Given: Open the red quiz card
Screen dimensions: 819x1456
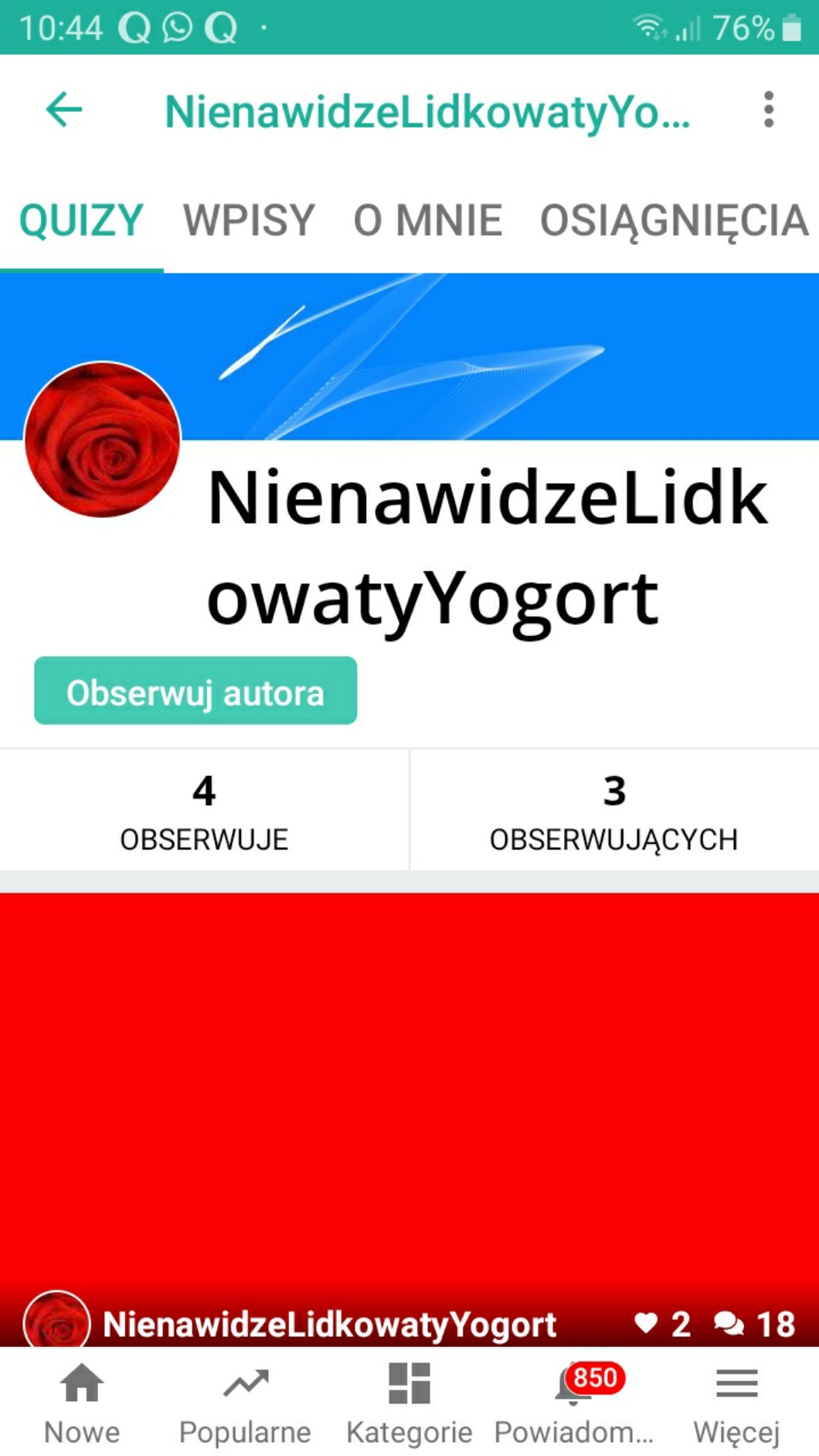Looking at the screenshot, I should pos(409,1097).
